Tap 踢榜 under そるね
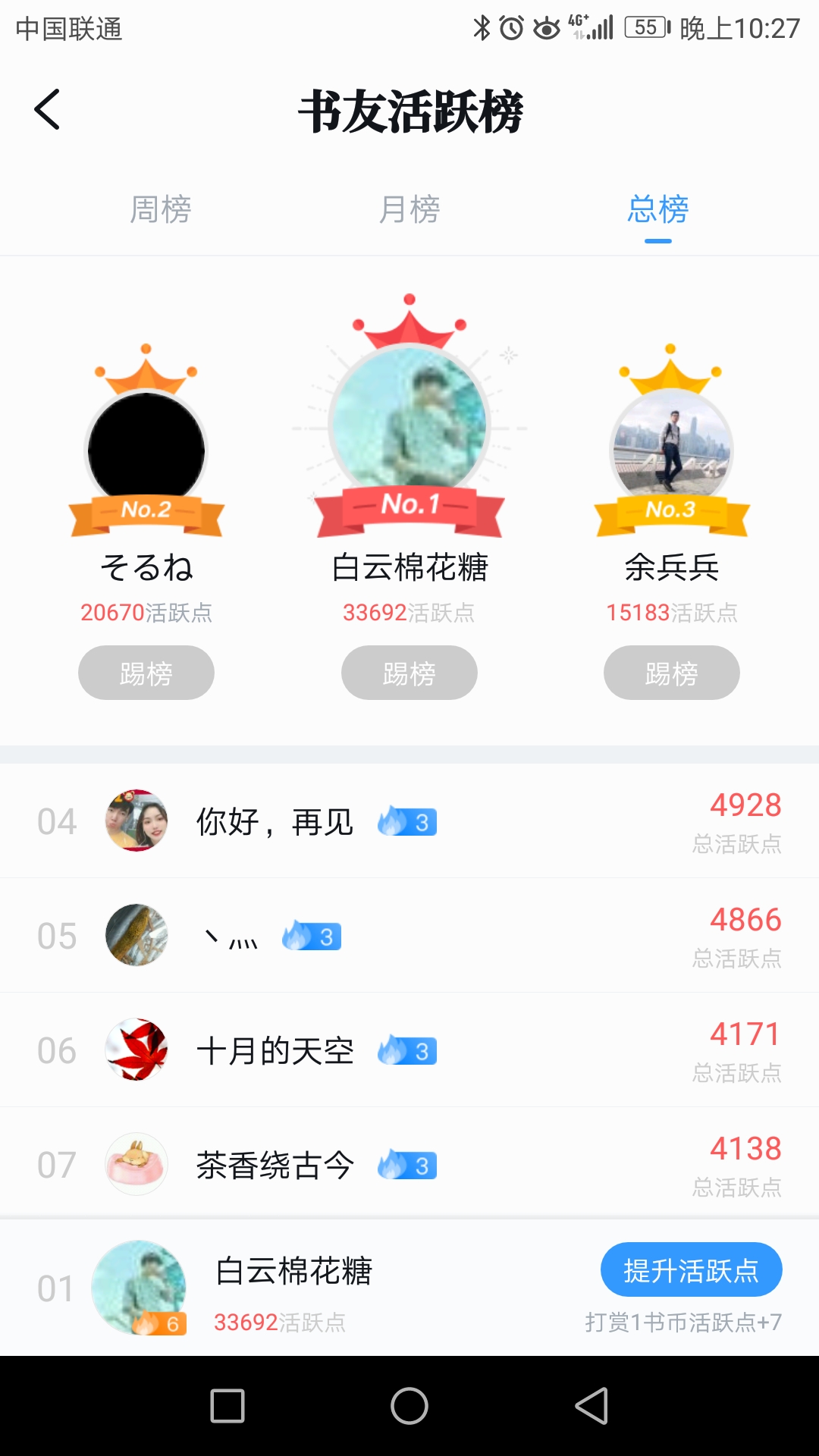The height and width of the screenshot is (1456, 819). (x=146, y=673)
